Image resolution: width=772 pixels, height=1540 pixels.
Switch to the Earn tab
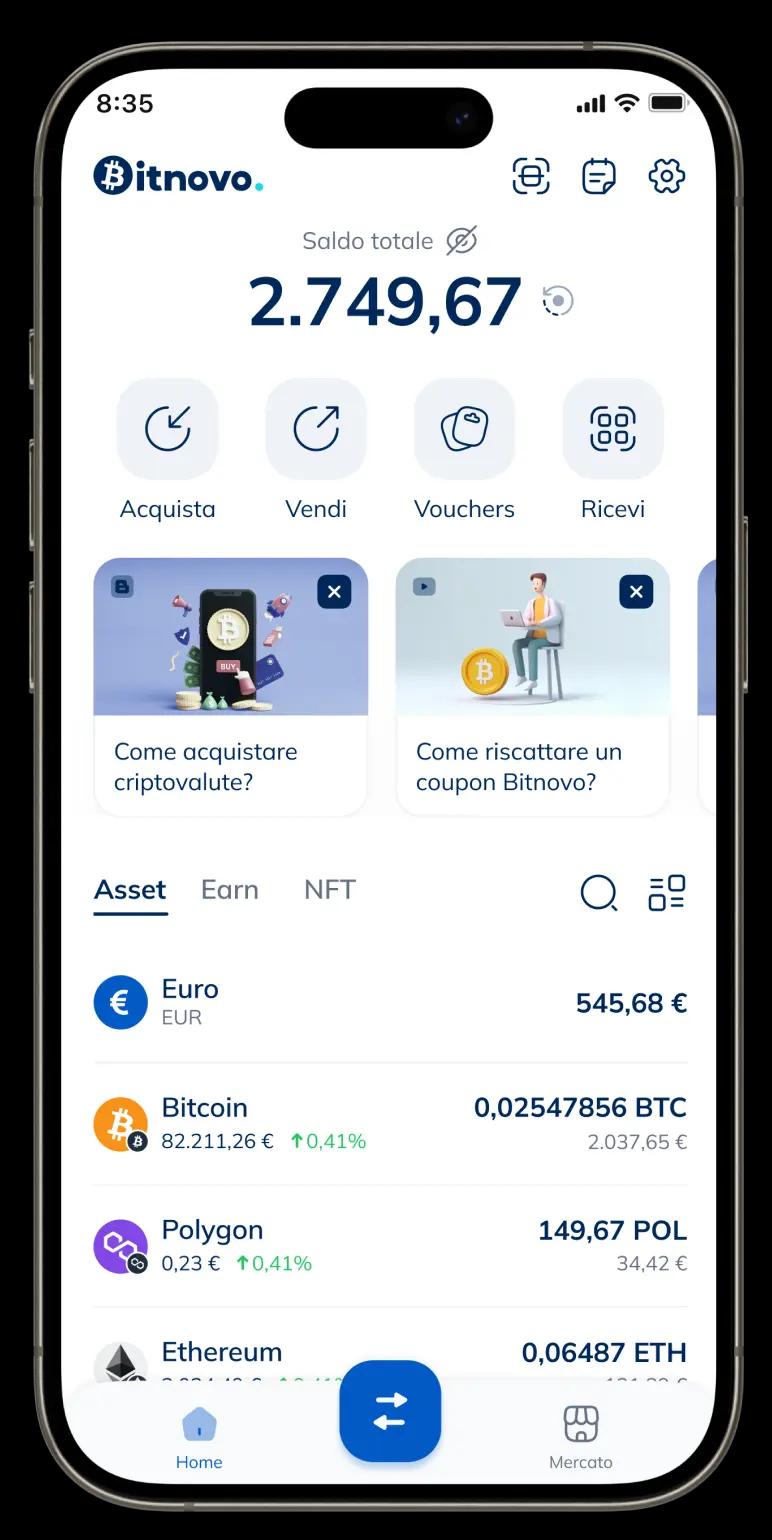coord(229,890)
